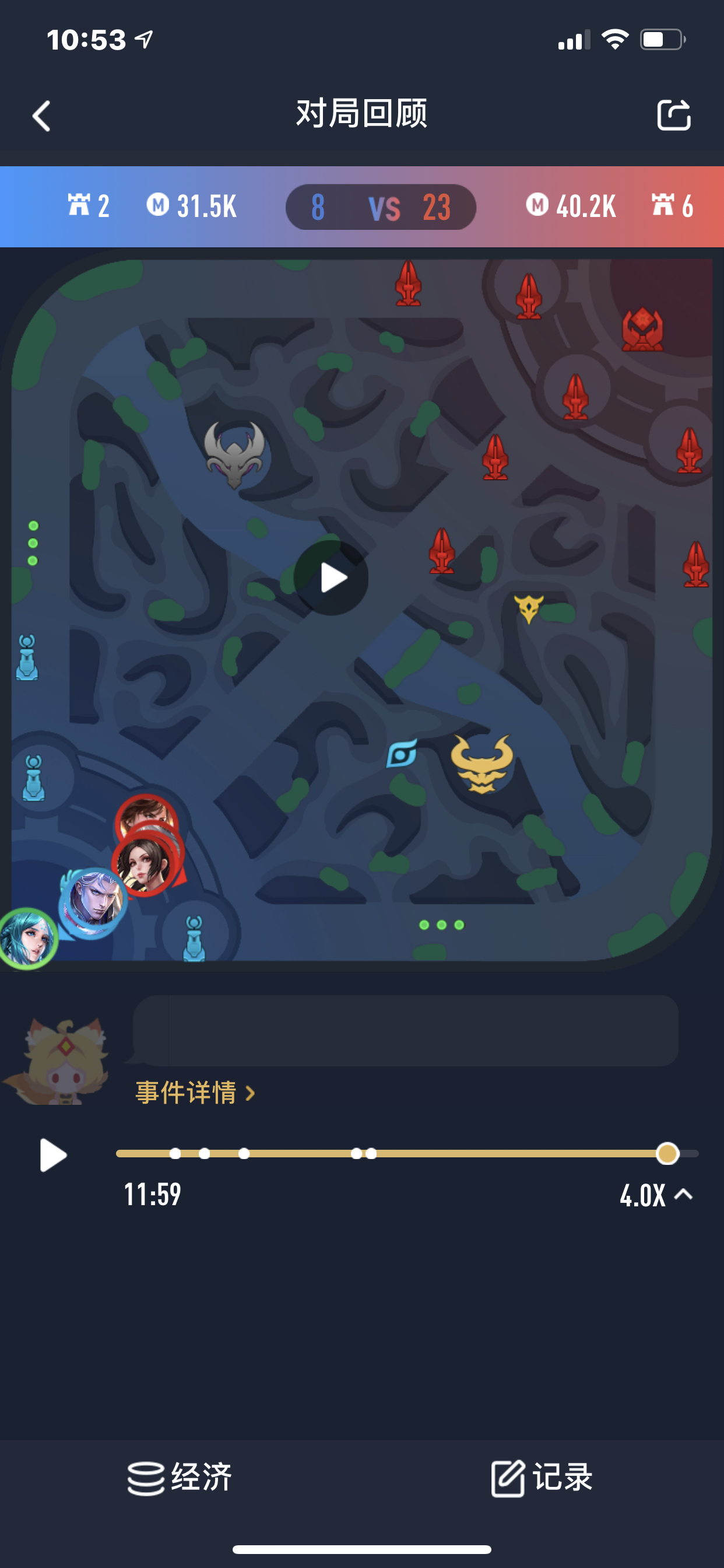The width and height of the screenshot is (724, 1568).
Task: Go back from the 对局回顾 screen
Action: [41, 116]
